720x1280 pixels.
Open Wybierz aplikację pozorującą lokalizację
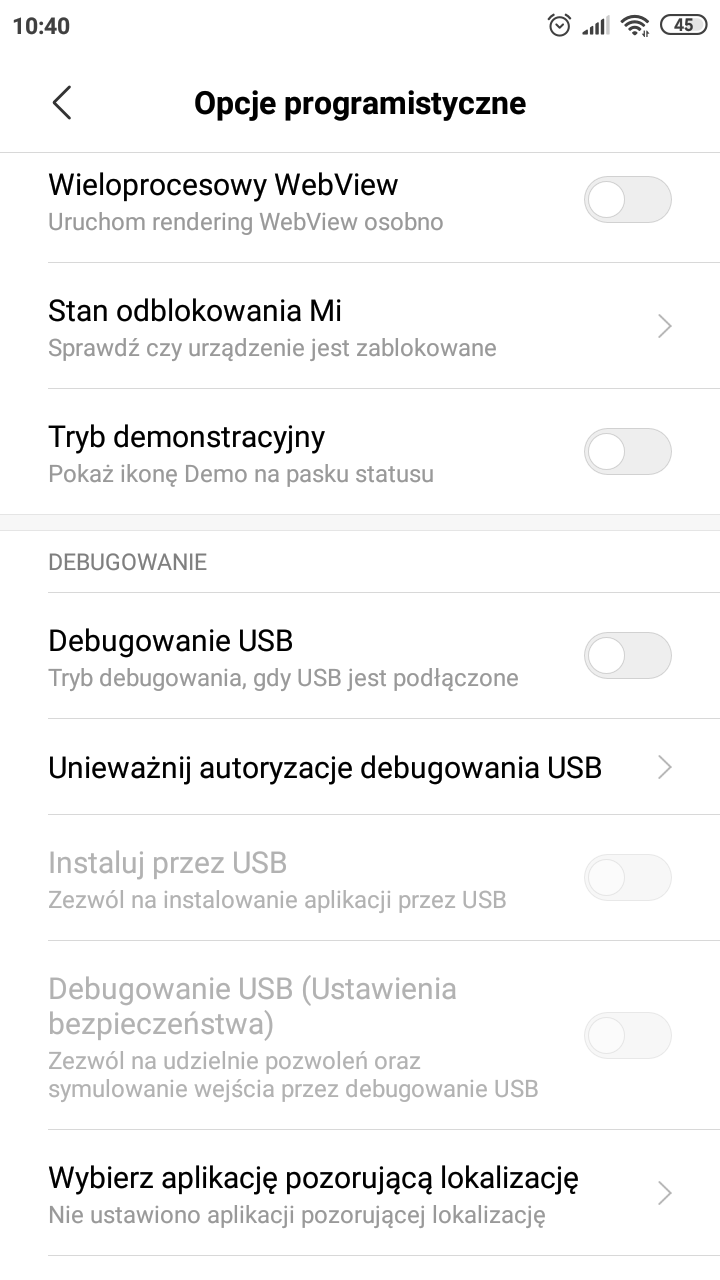coord(360,1194)
